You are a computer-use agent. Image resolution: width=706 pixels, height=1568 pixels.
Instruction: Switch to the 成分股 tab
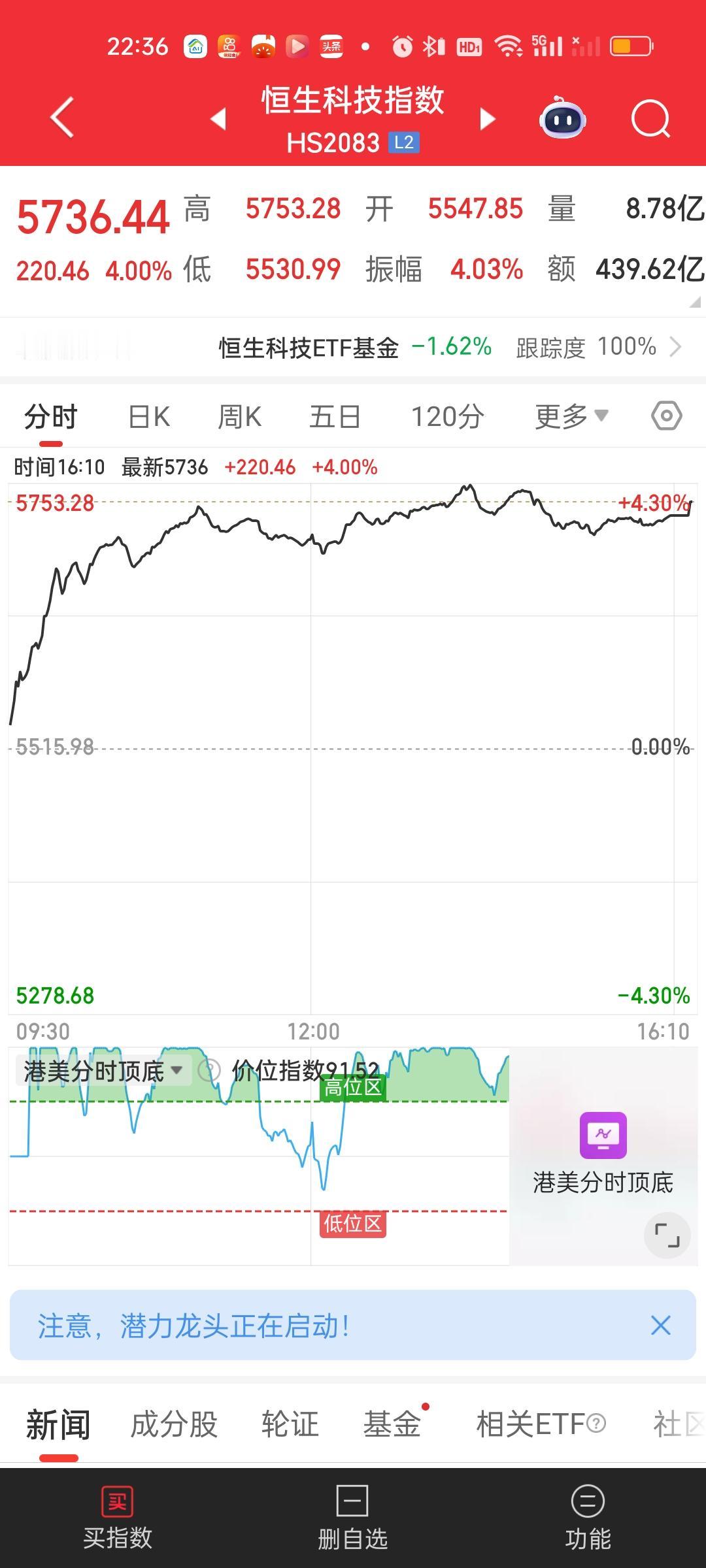pos(174,1424)
